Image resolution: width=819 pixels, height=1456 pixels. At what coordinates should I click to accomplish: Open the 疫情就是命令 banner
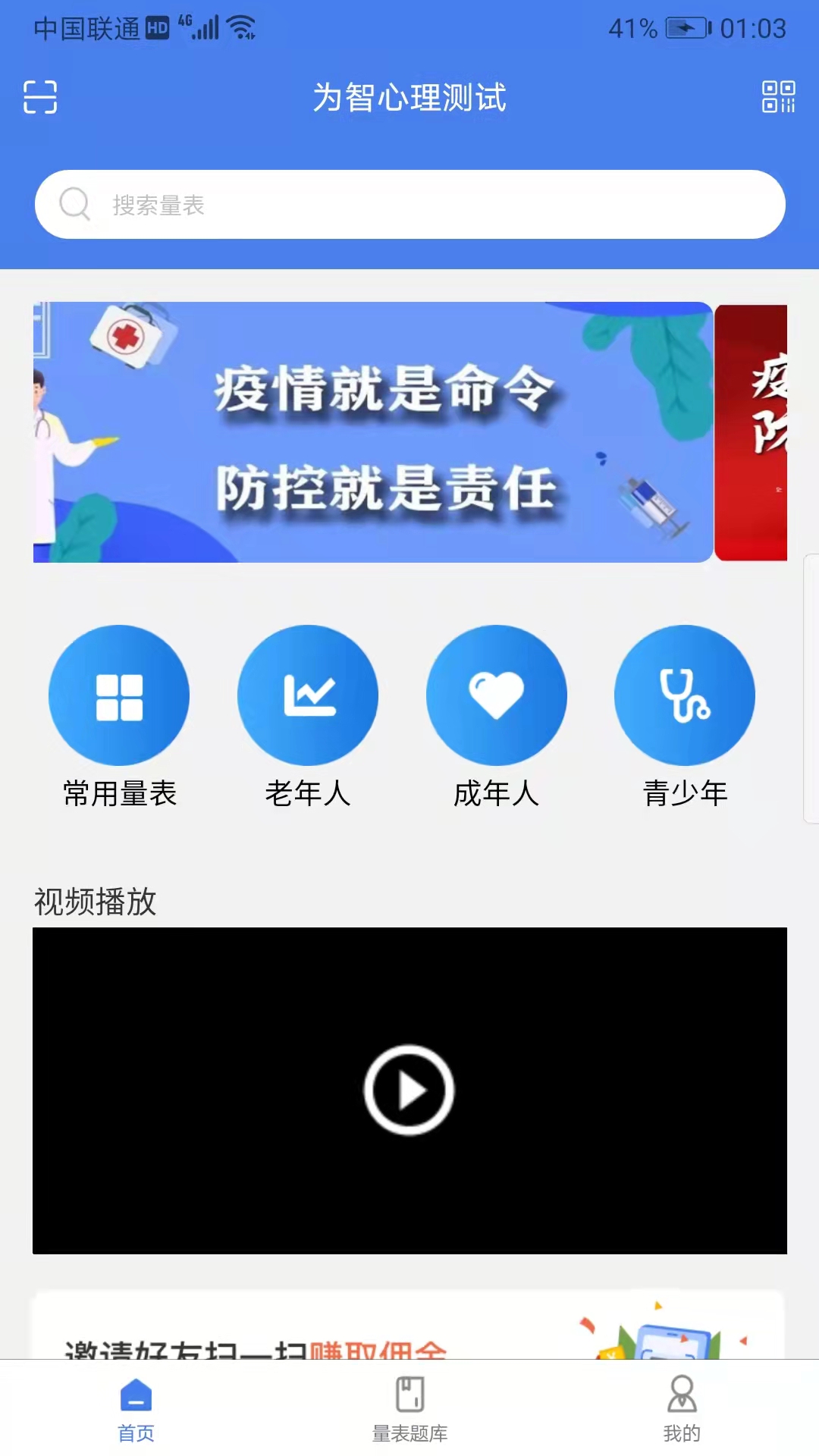pyautogui.click(x=373, y=432)
